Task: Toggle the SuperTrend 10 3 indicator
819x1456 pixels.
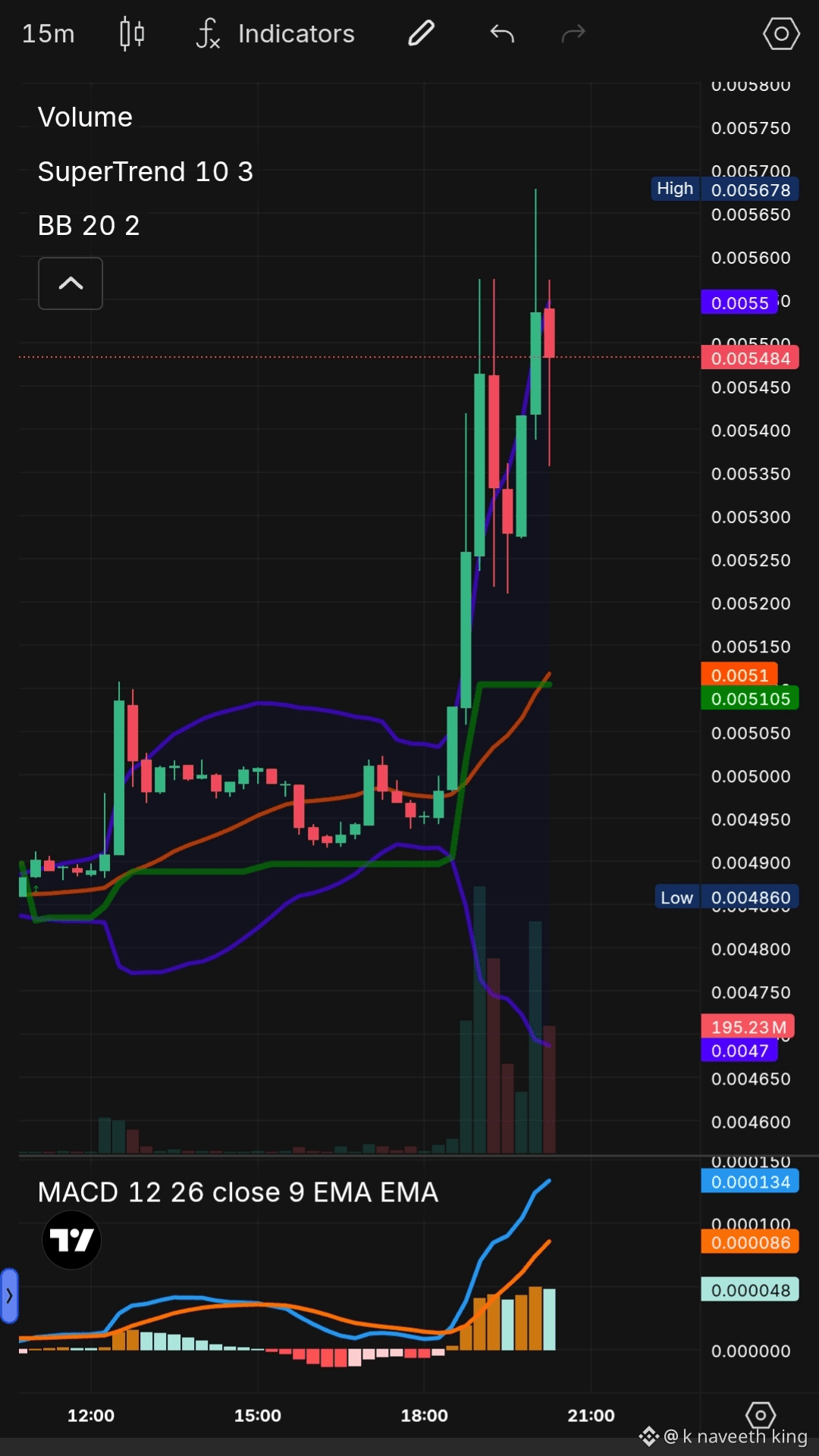Action: 146,171
